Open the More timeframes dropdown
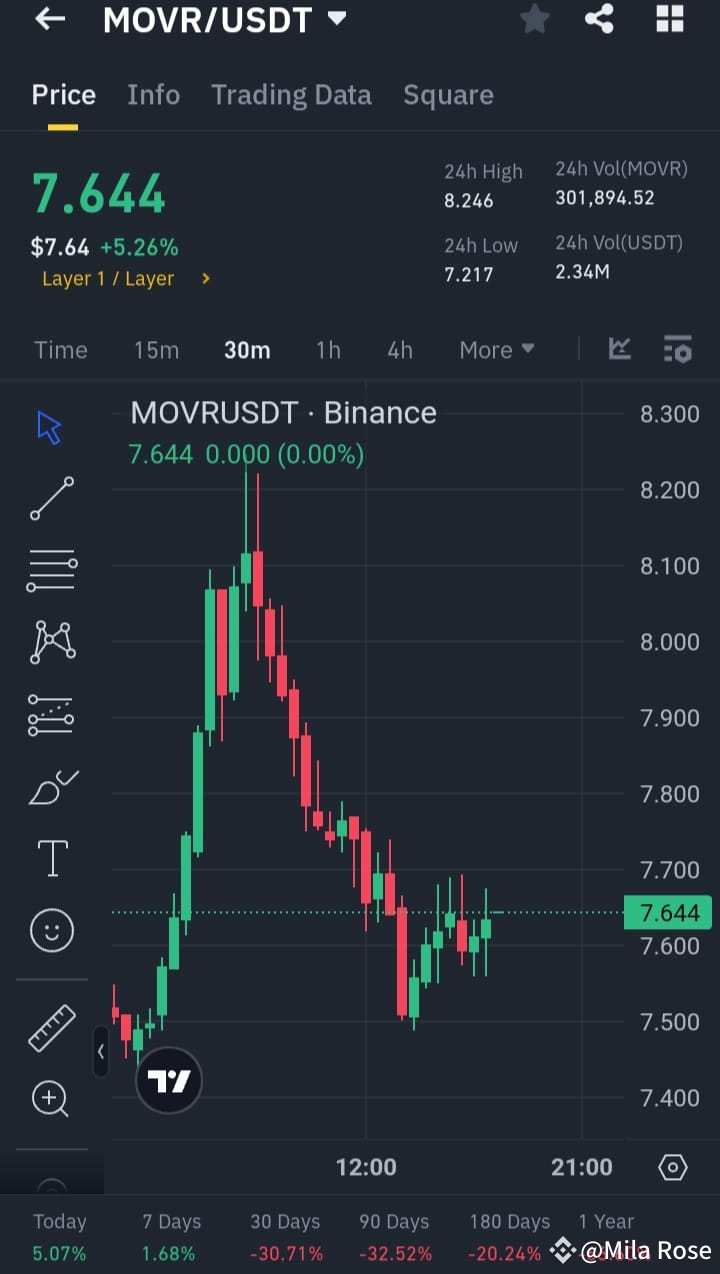Viewport: 720px width, 1274px height. coord(496,349)
